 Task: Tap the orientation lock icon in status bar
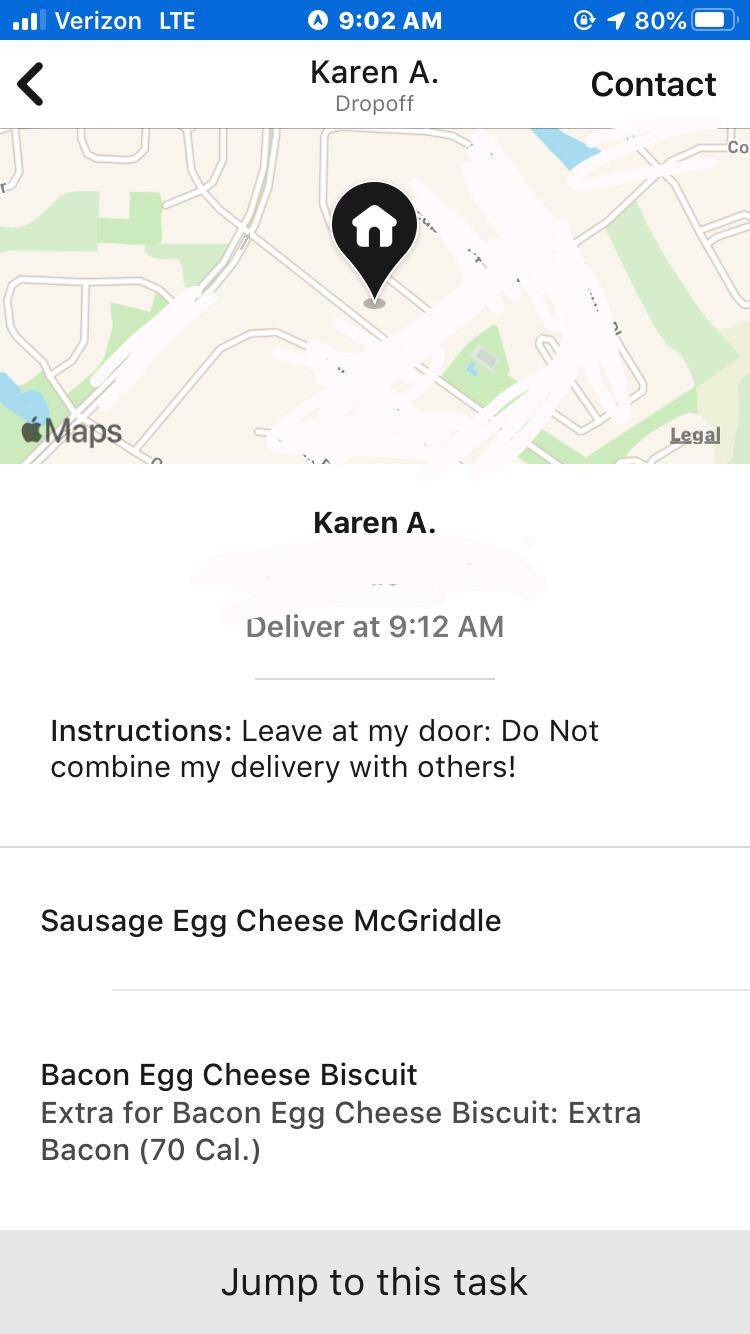(585, 20)
